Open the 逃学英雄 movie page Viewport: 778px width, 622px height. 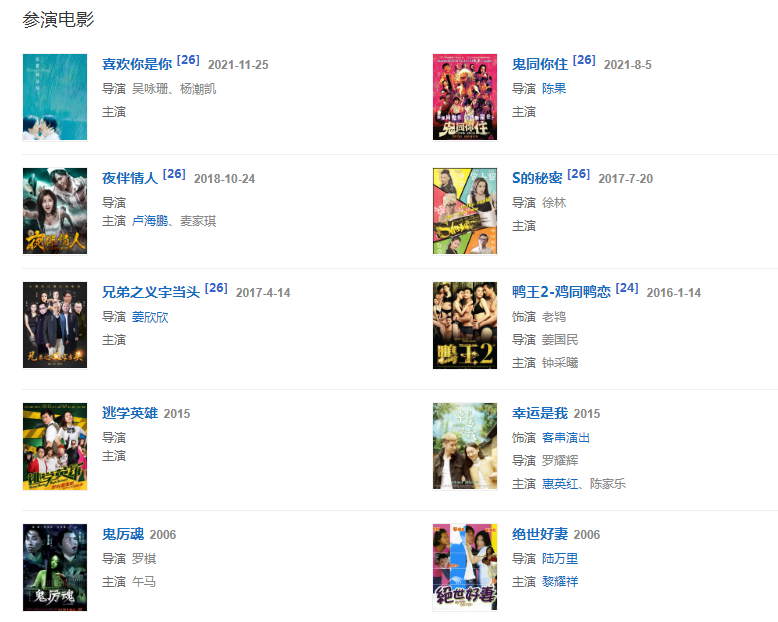pyautogui.click(x=130, y=413)
